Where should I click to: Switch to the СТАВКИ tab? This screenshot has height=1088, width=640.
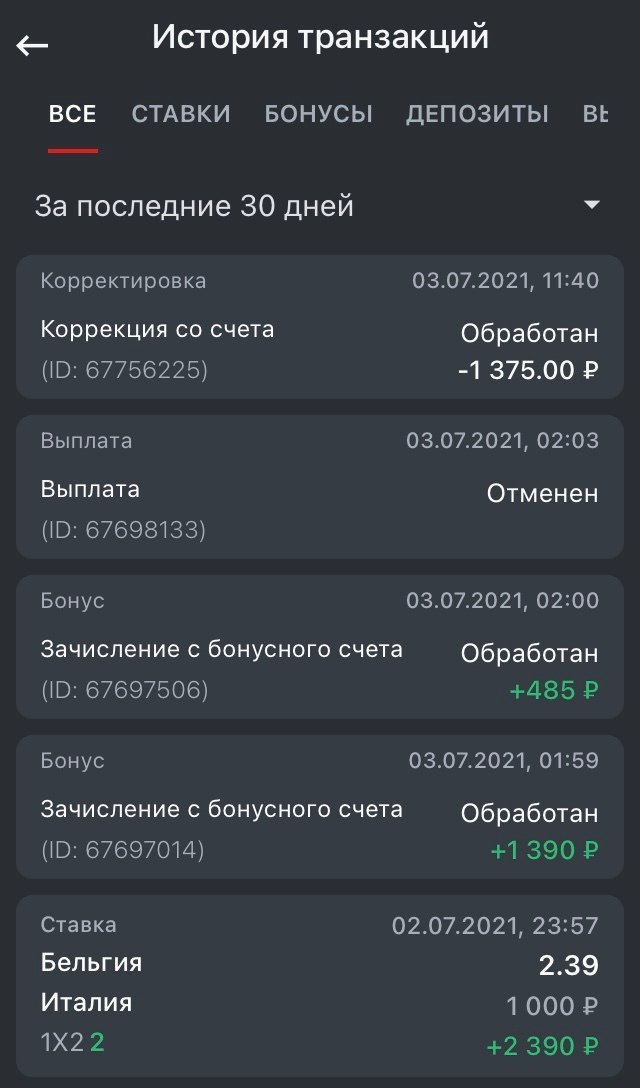(181, 114)
